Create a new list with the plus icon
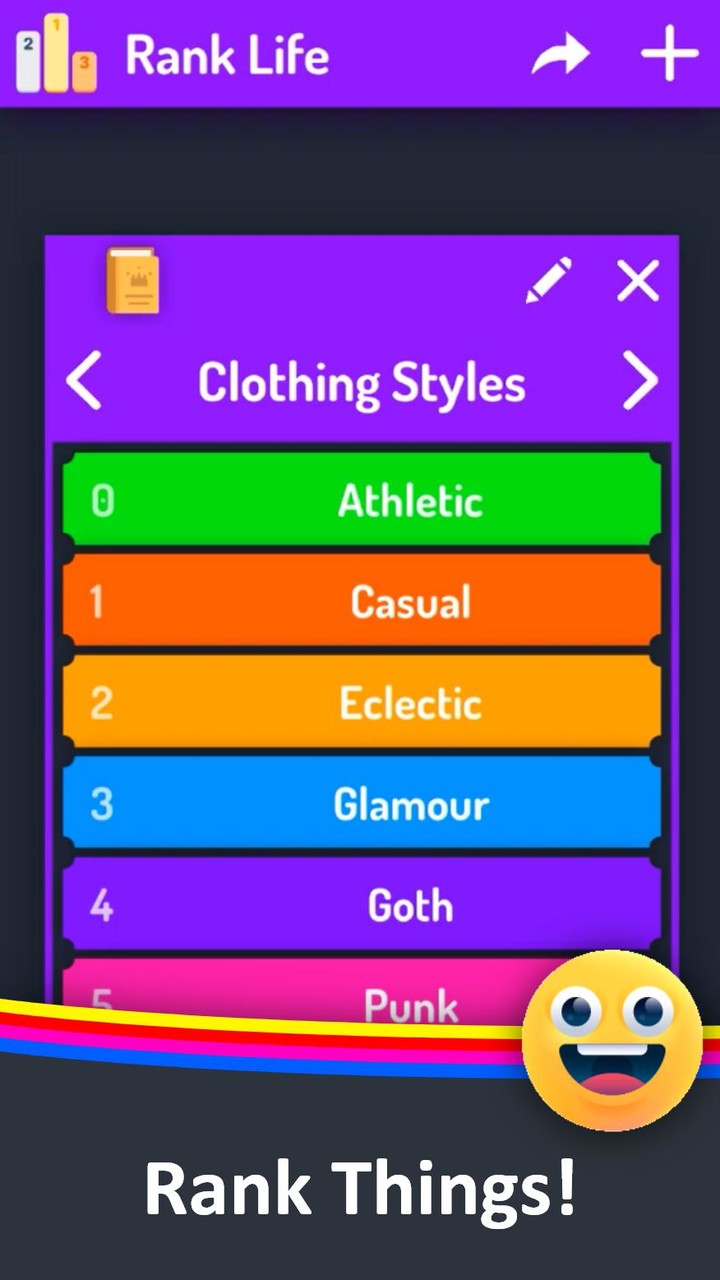 [668, 55]
